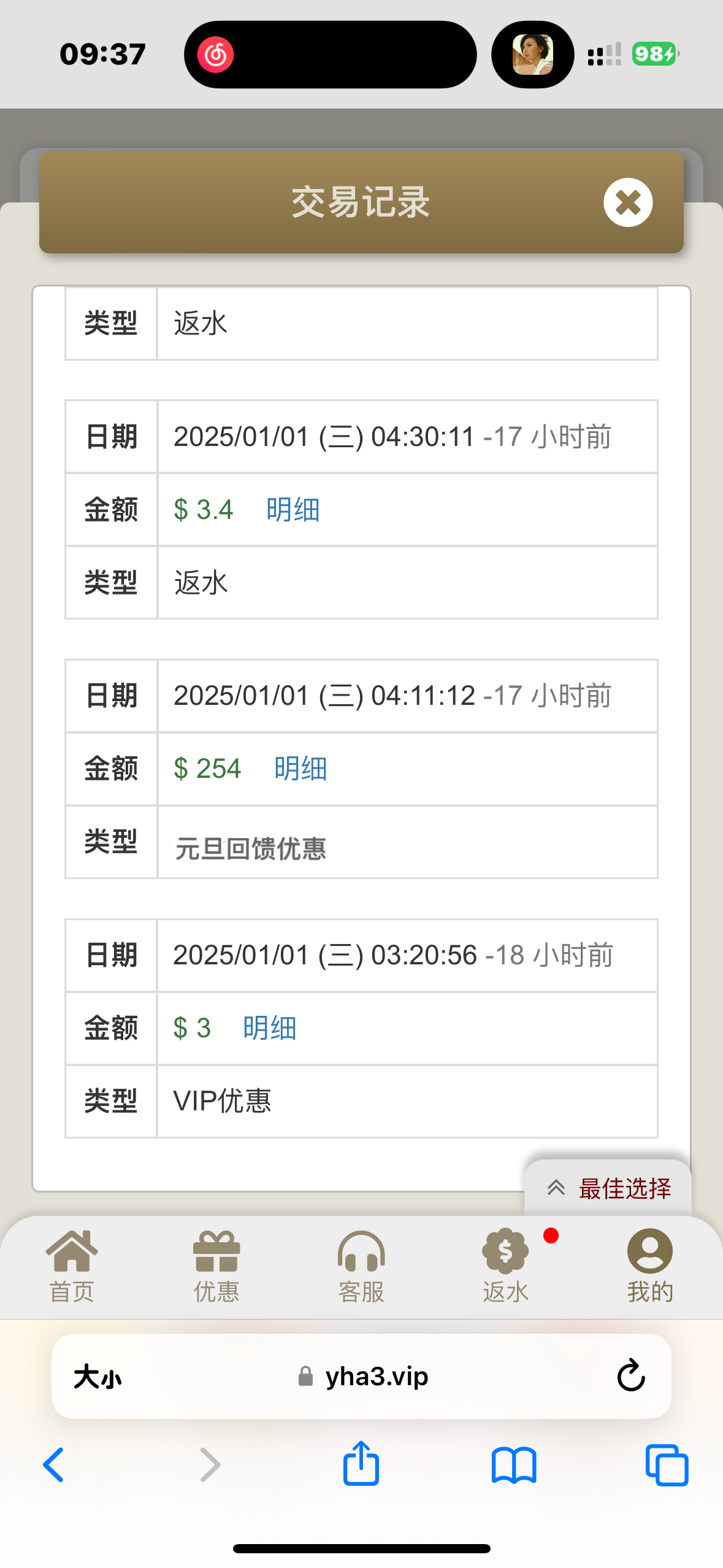Open 明细 link for the $ 3 record

[269, 1028]
